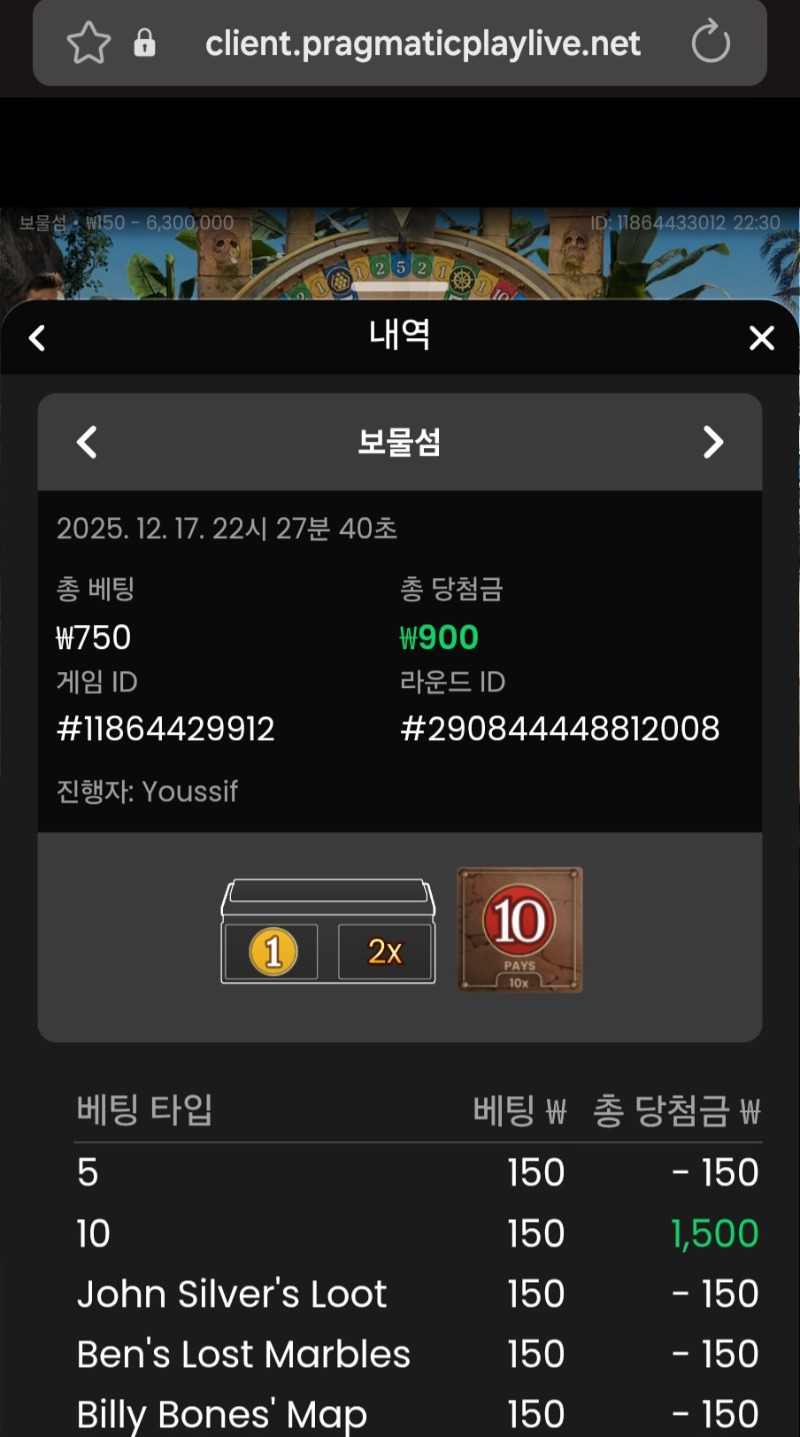
Task: Show the next 보물섬 round
Action: click(712, 442)
